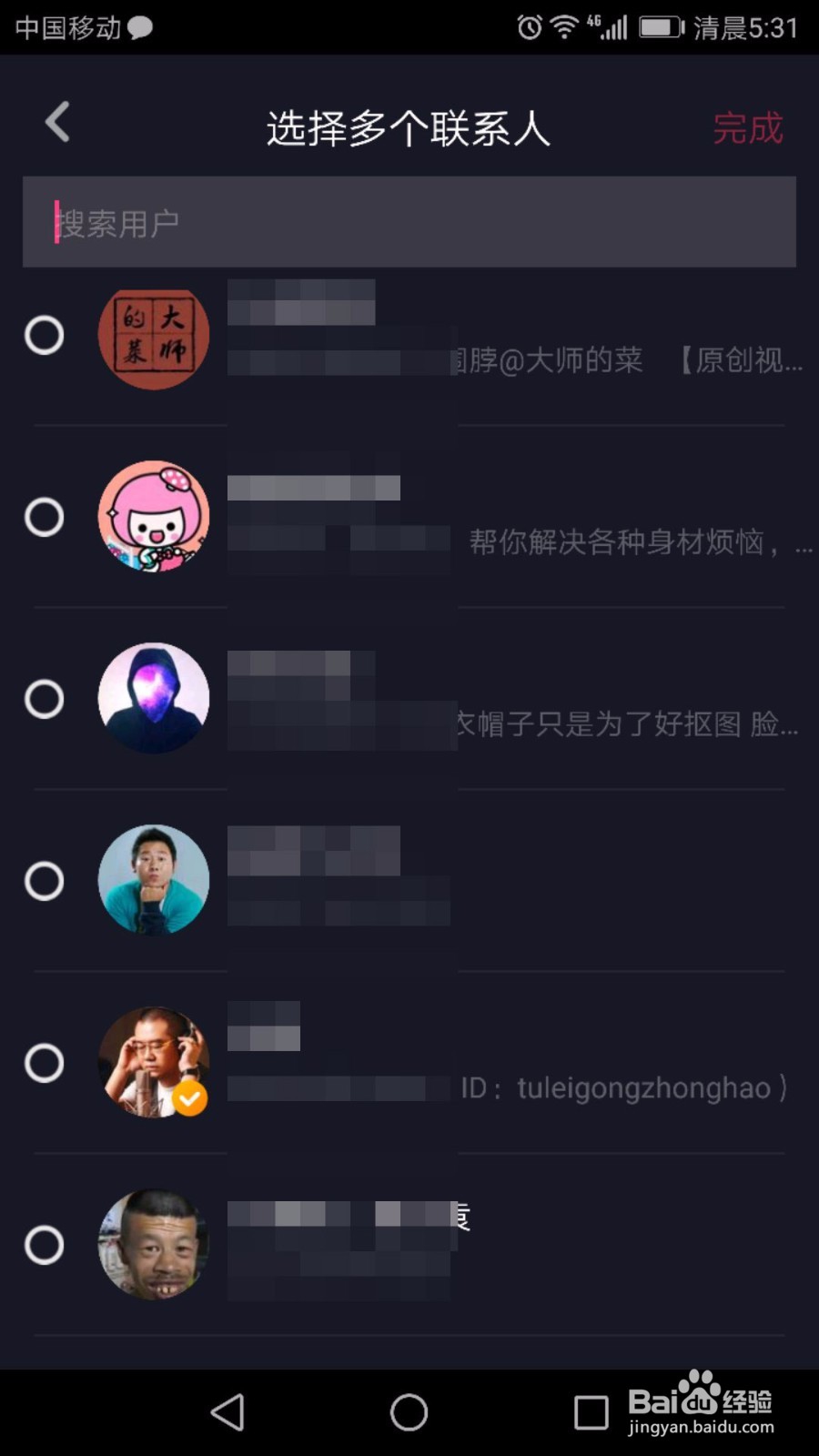Select the circle beside the hooded purple-face contact

coord(44,699)
